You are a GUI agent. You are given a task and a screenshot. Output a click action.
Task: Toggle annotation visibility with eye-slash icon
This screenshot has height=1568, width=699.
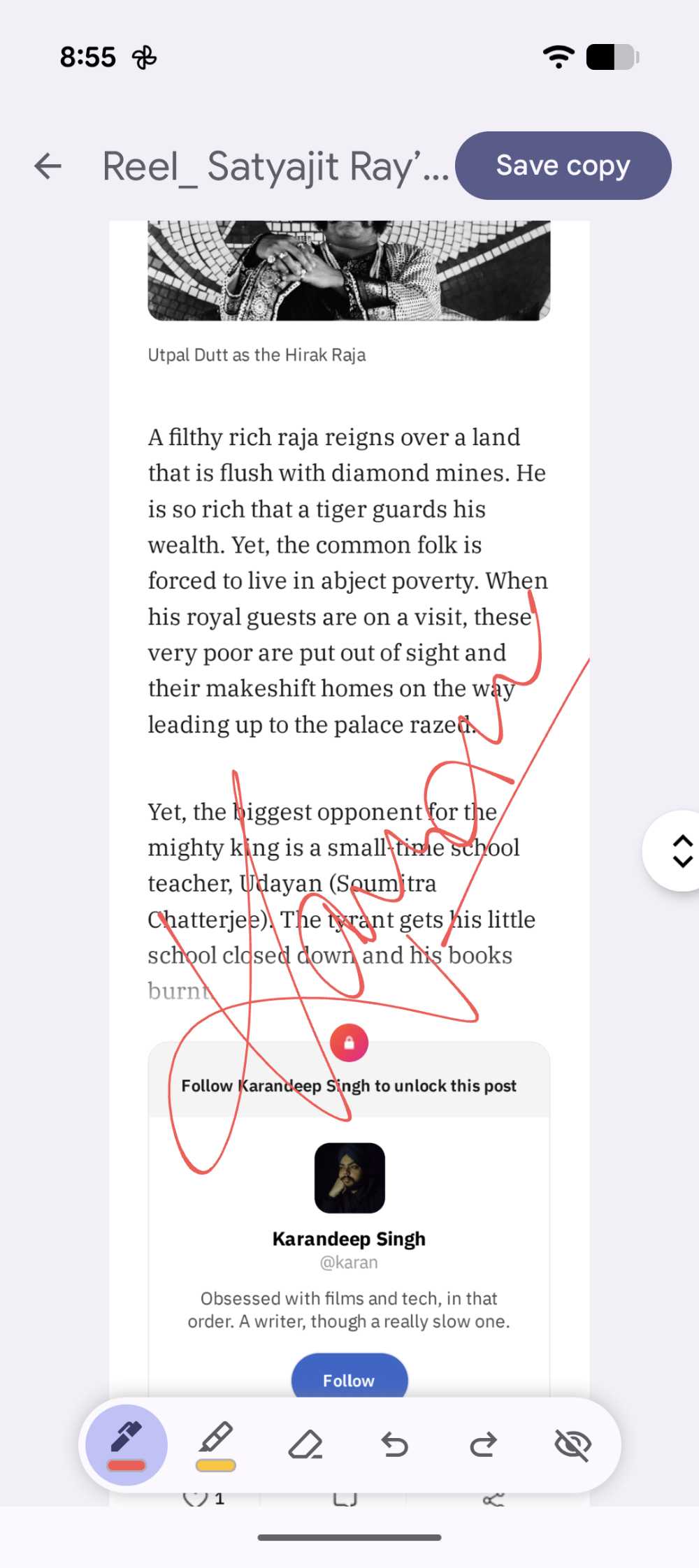[x=572, y=1445]
